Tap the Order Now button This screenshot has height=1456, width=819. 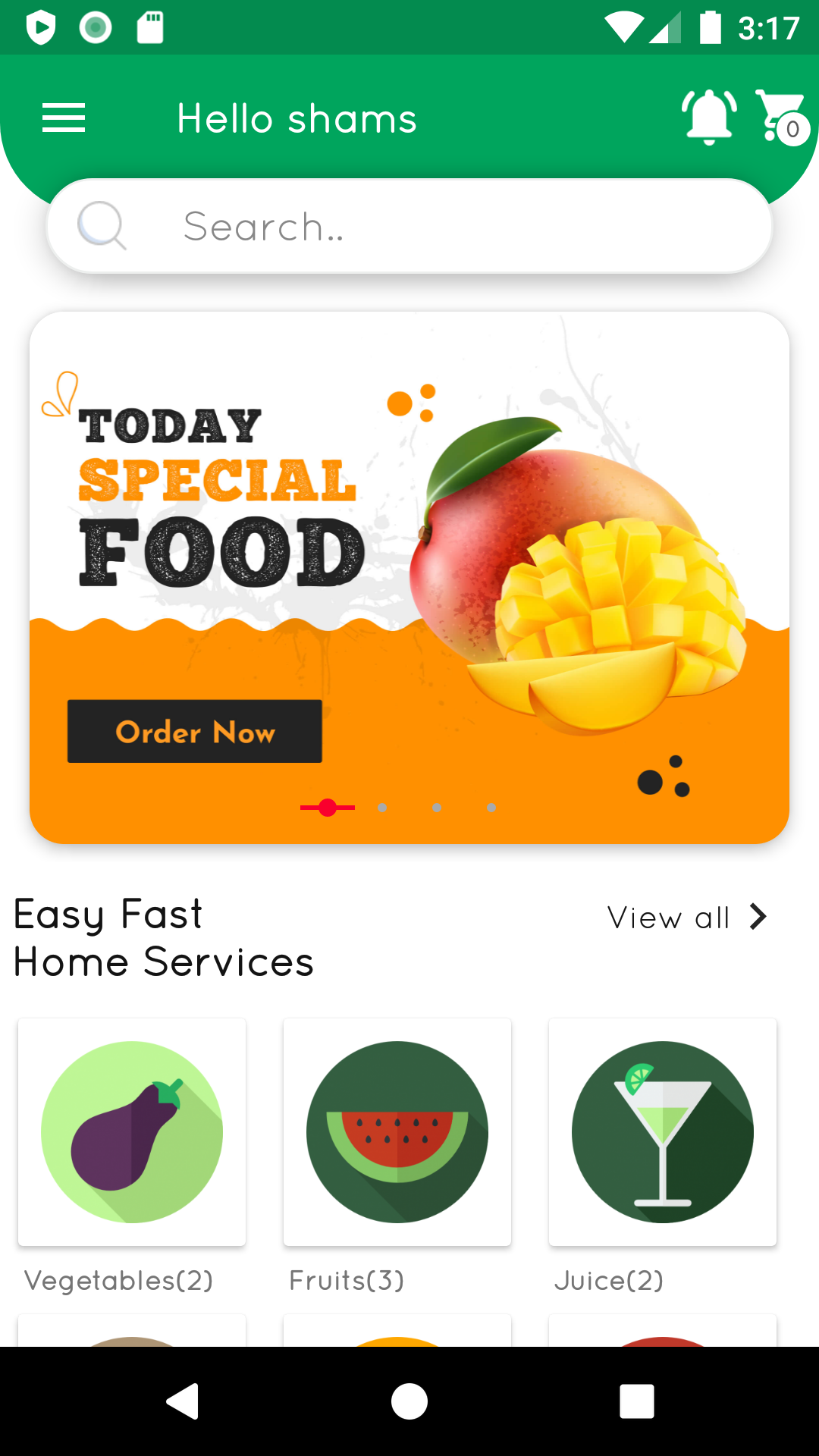point(194,731)
